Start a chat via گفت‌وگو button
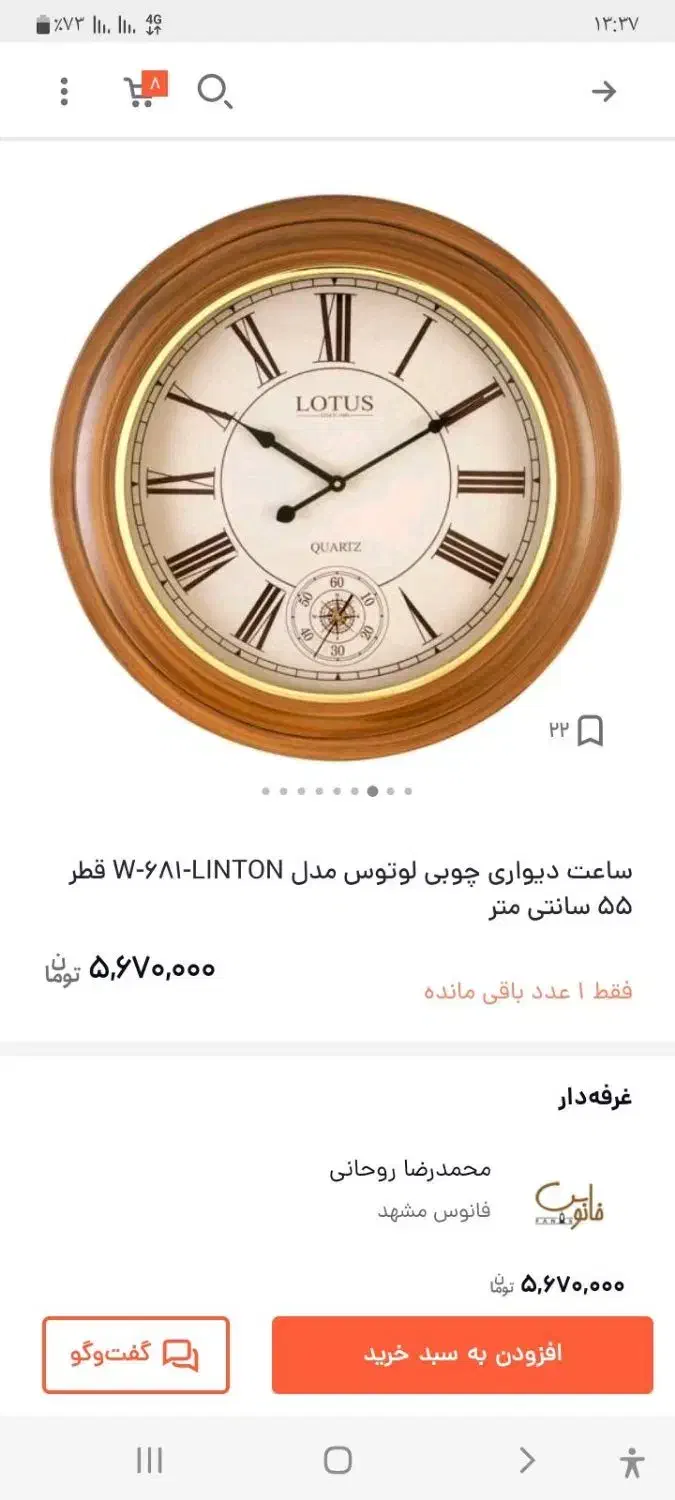675x1500 pixels. pyautogui.click(x=136, y=1354)
